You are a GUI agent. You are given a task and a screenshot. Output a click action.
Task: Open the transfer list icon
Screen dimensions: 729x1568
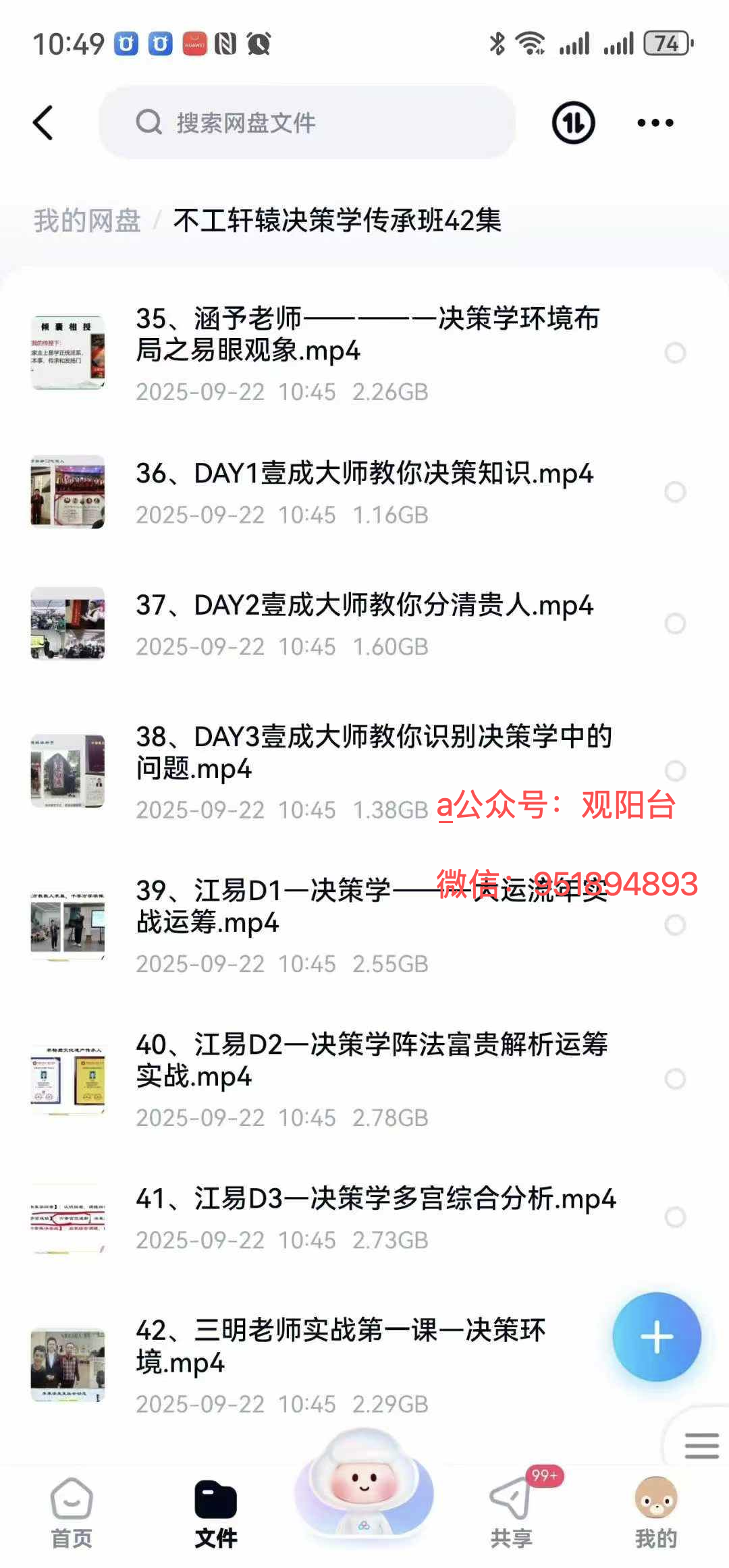point(573,123)
